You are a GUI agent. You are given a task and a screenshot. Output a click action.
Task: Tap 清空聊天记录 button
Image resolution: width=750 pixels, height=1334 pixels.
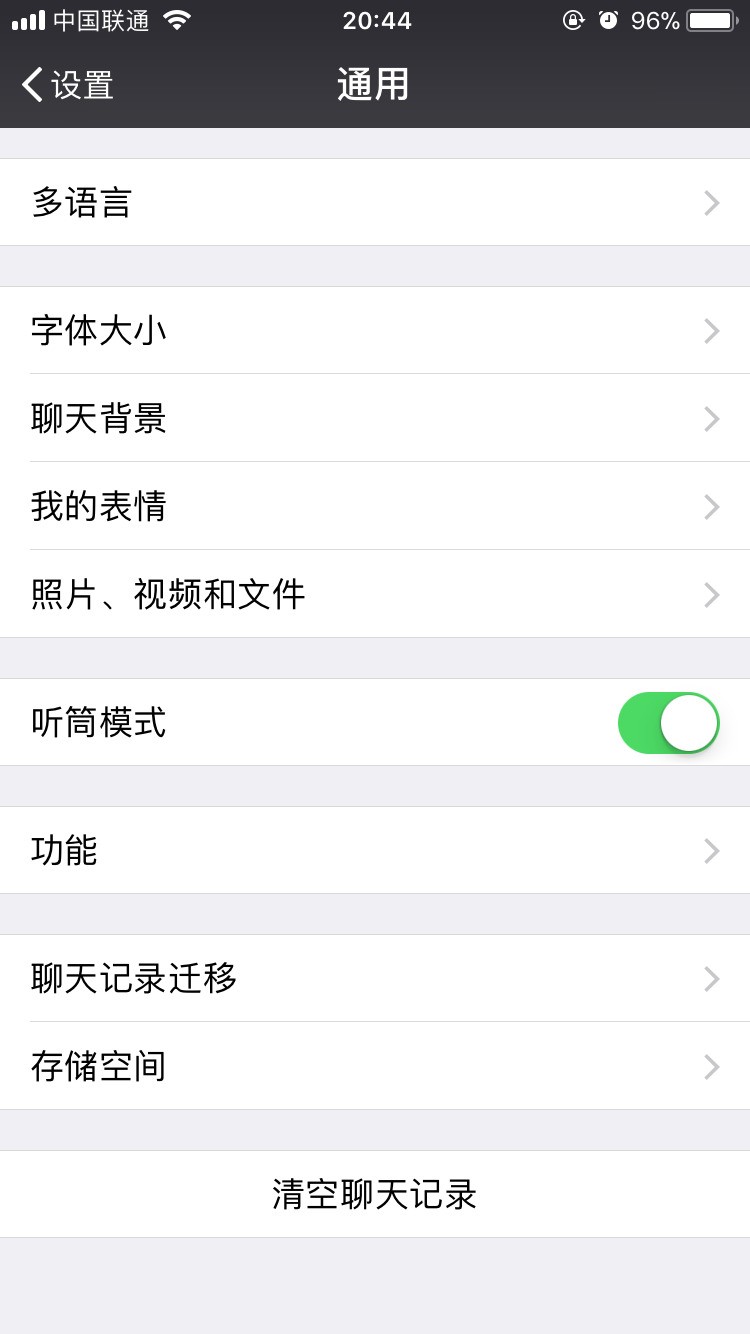point(375,1195)
